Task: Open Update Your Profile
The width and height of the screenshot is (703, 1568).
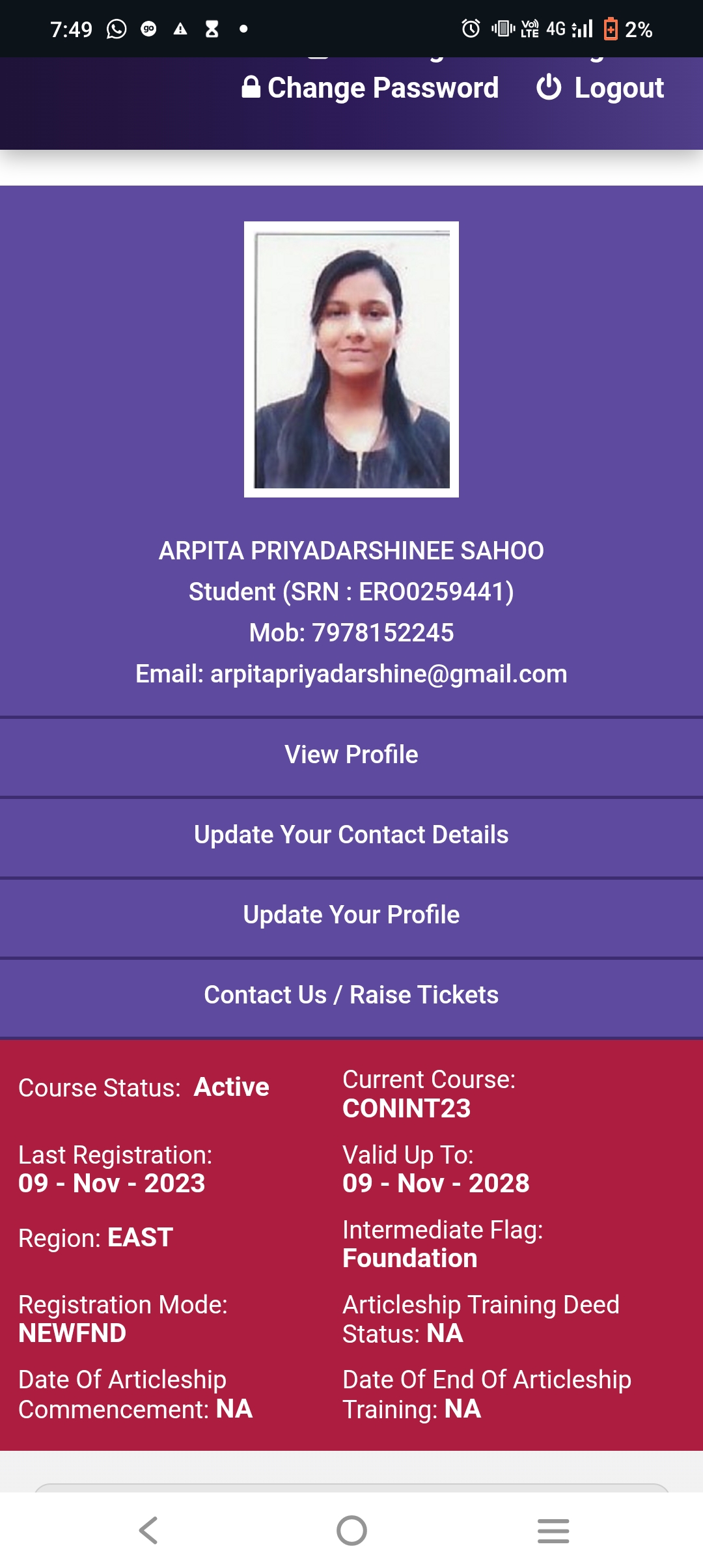Action: click(351, 915)
